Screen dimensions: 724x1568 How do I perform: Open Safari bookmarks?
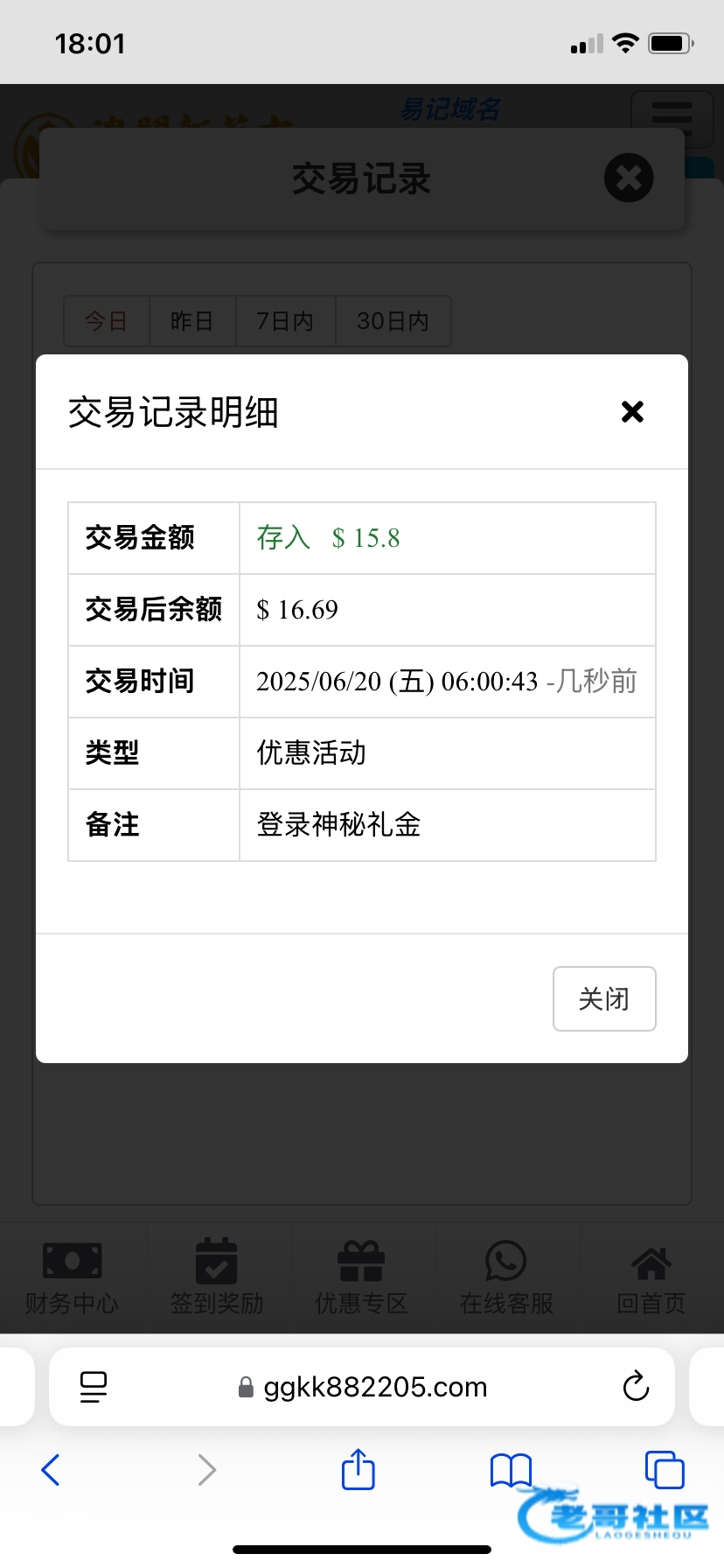[511, 1470]
